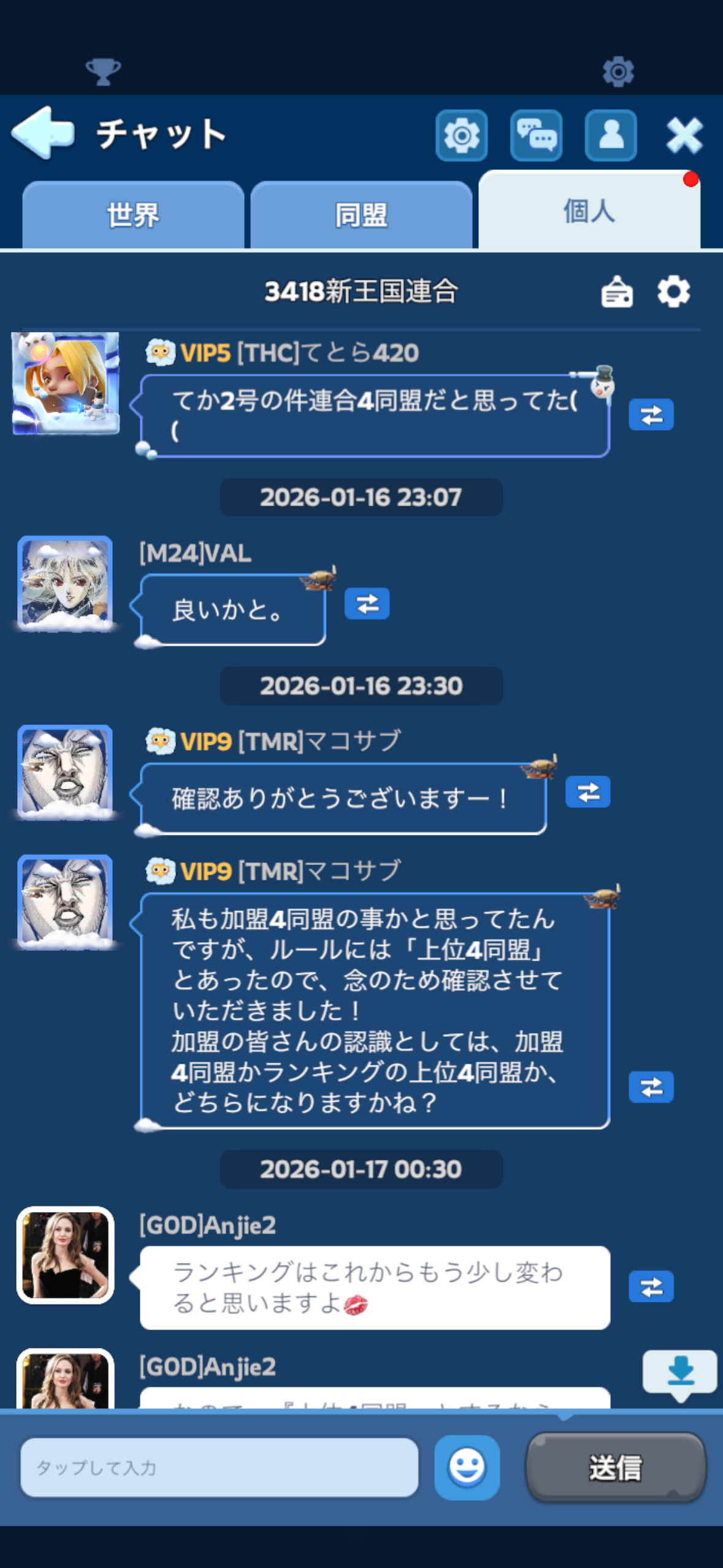Translate Anjie2's ランキング message
The width and height of the screenshot is (723, 1568).
(x=651, y=1286)
